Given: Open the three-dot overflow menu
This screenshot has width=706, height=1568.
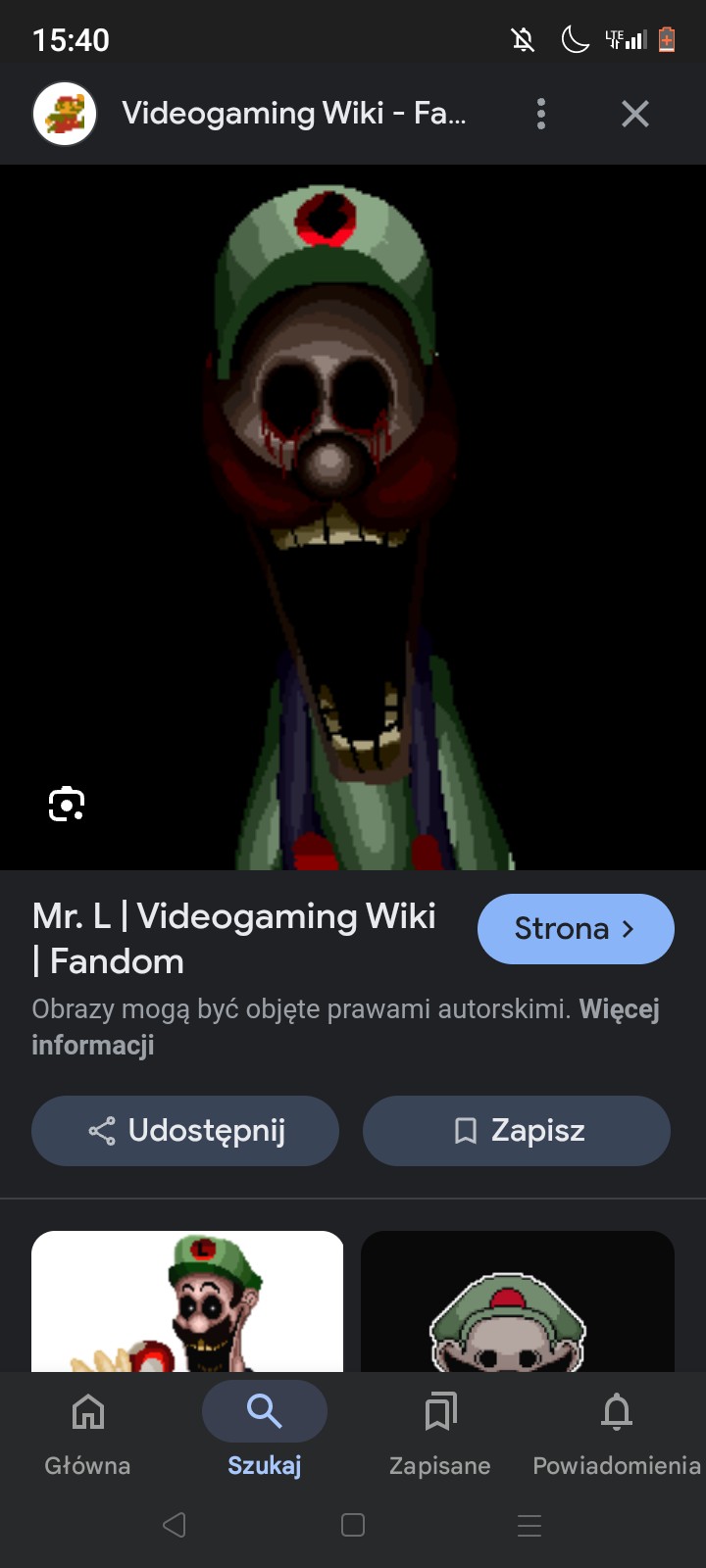Looking at the screenshot, I should coord(540,114).
